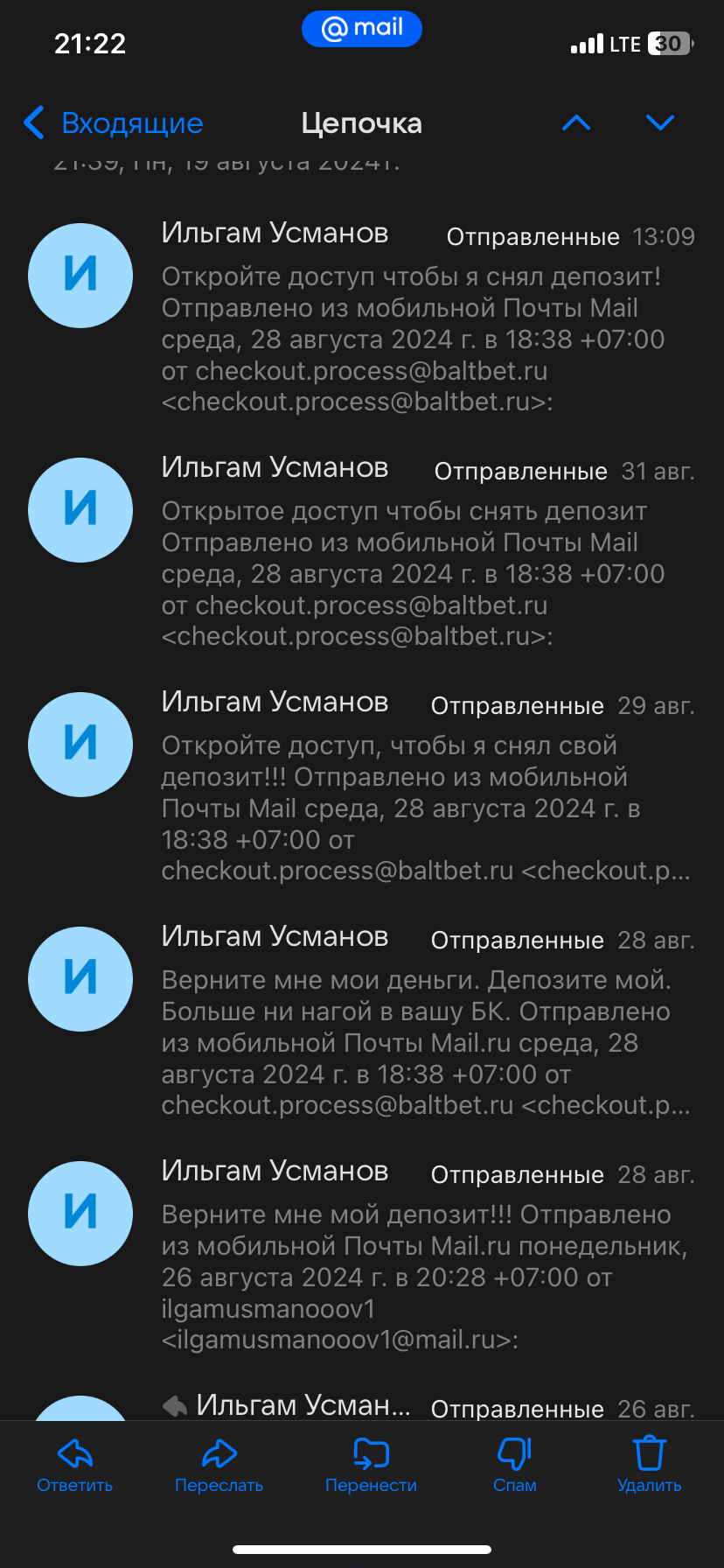Open the message sent on 31 авг.
The width and height of the screenshot is (724, 1568).
411,558
